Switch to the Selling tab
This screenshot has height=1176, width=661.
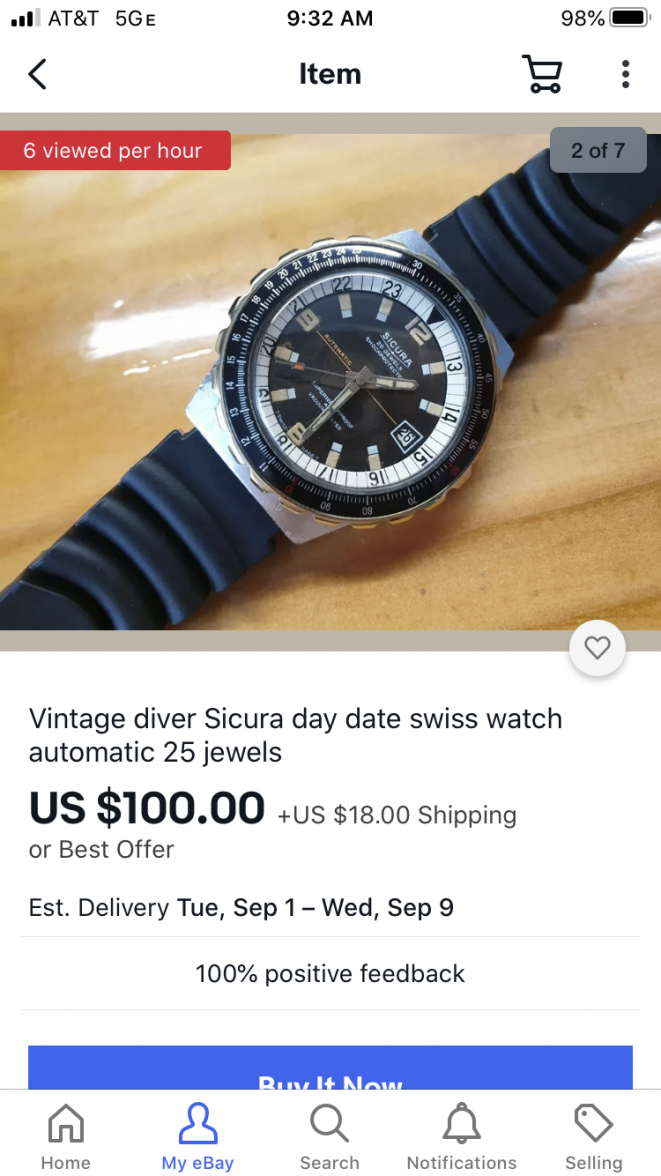(593, 1137)
